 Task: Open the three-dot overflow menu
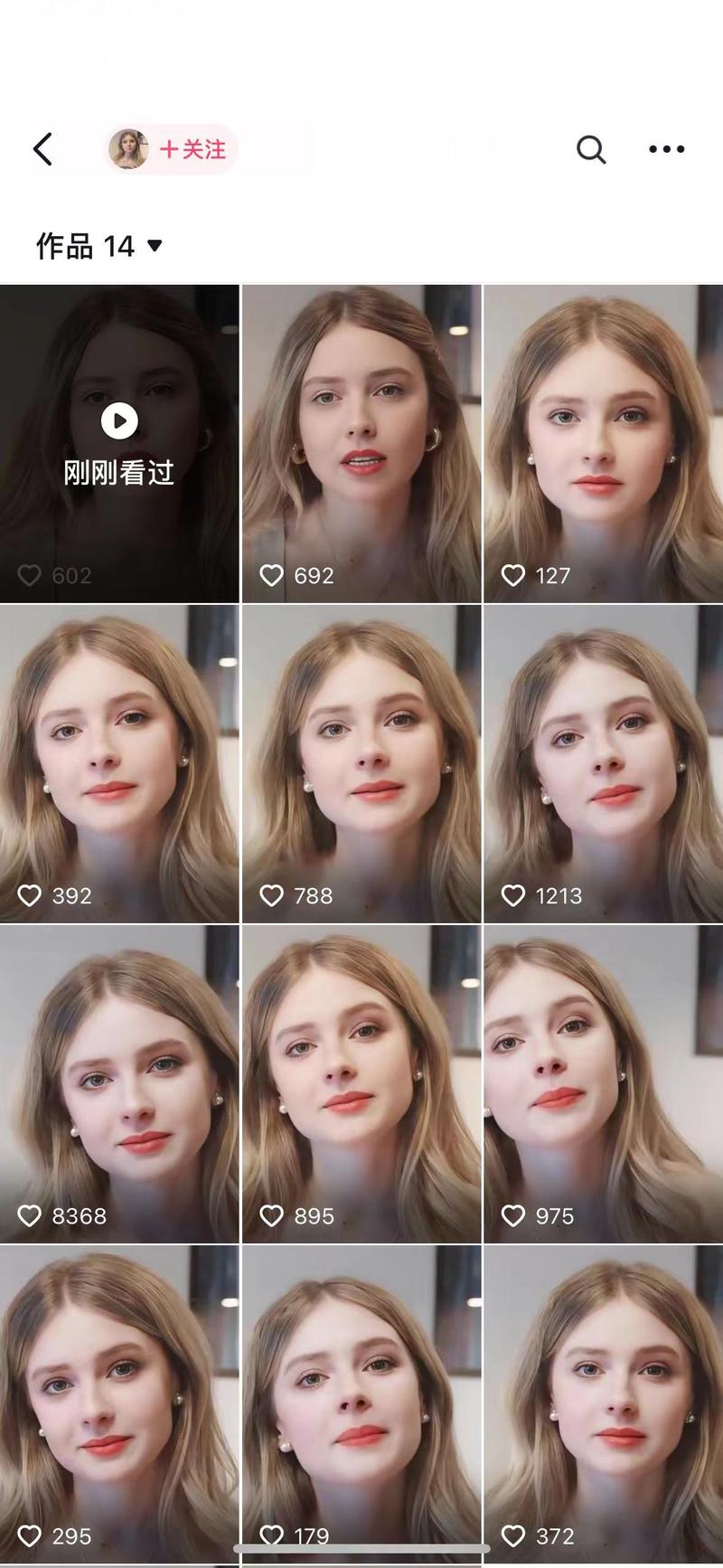point(667,149)
